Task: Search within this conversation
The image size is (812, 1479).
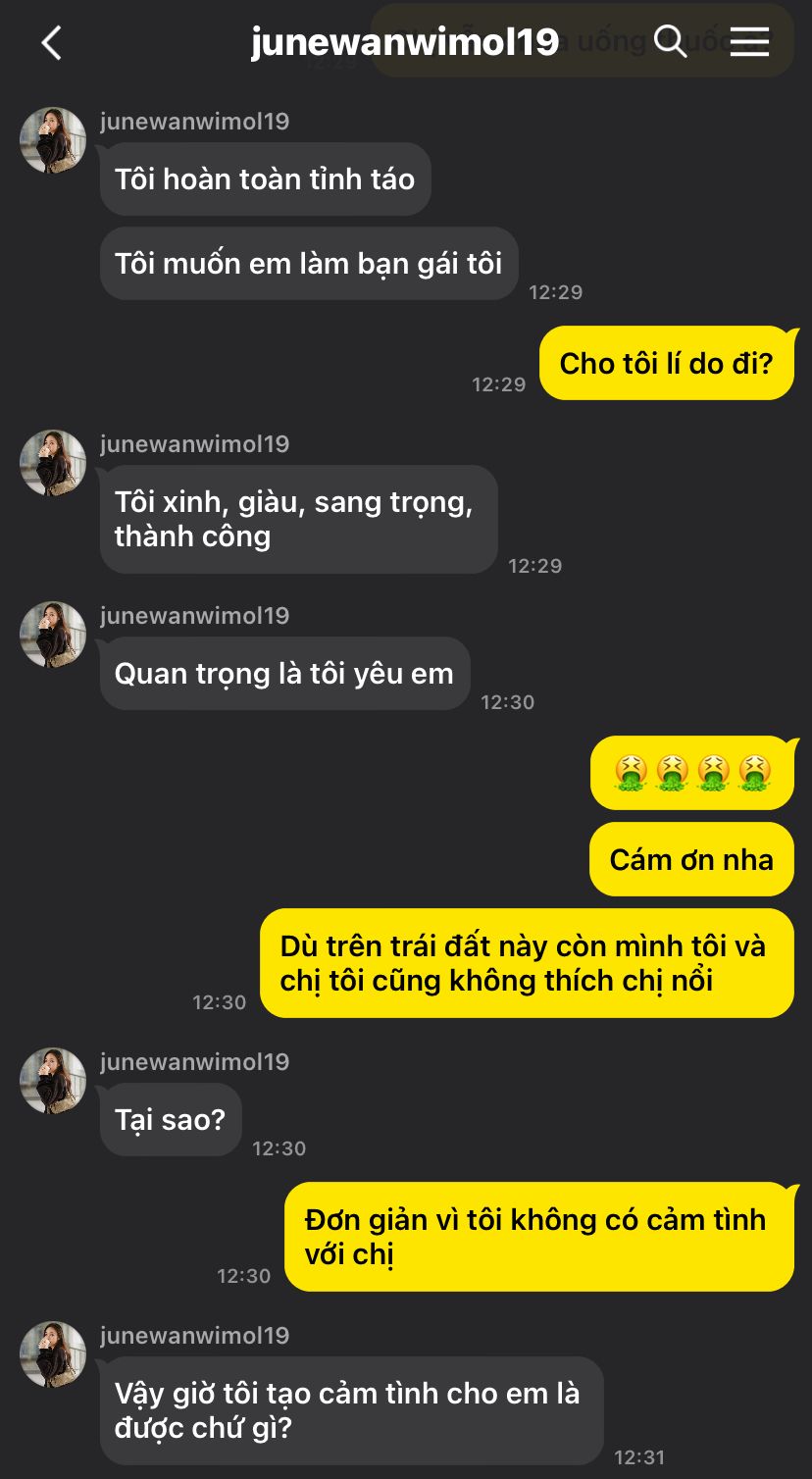Action: (670, 41)
